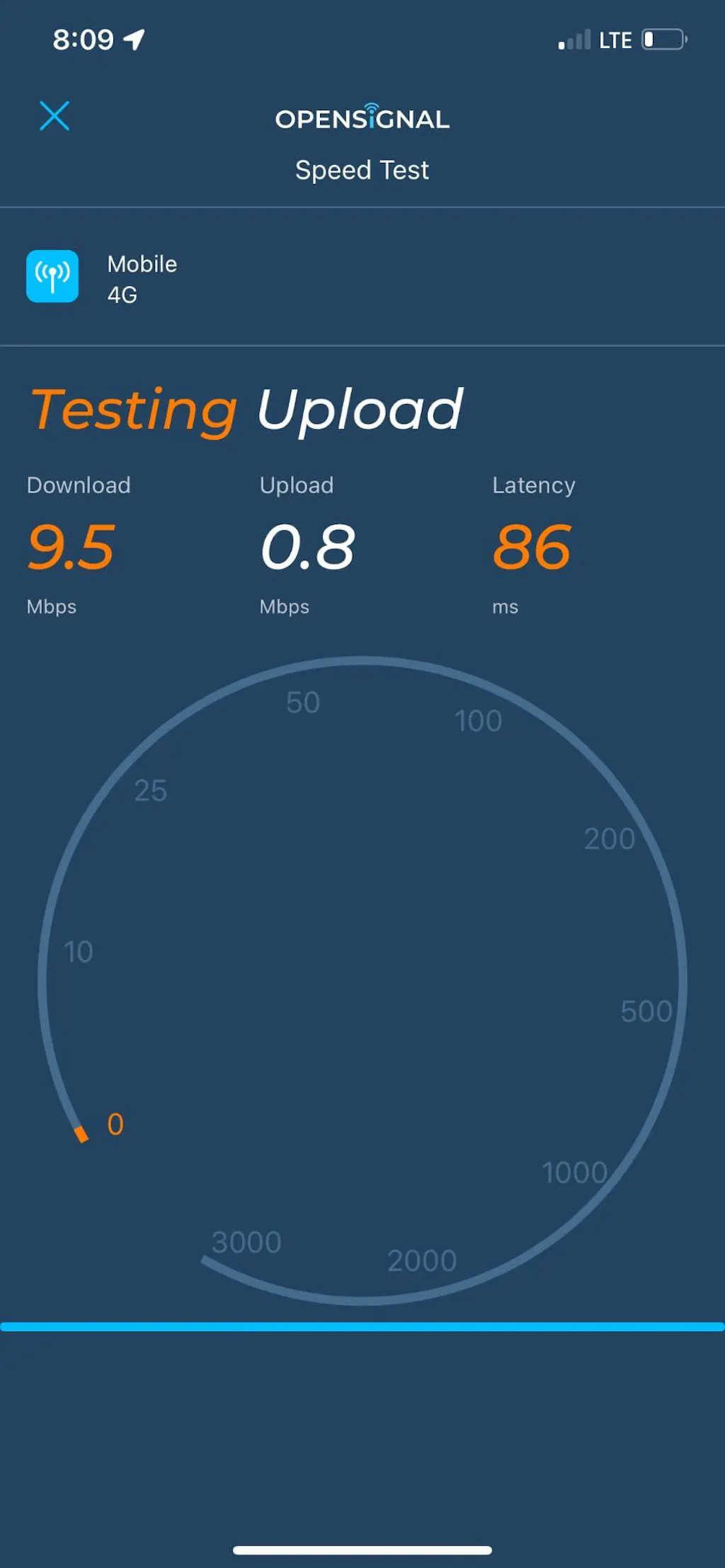This screenshot has width=725, height=1568.
Task: Close the speed test screen
Action: pyautogui.click(x=55, y=115)
